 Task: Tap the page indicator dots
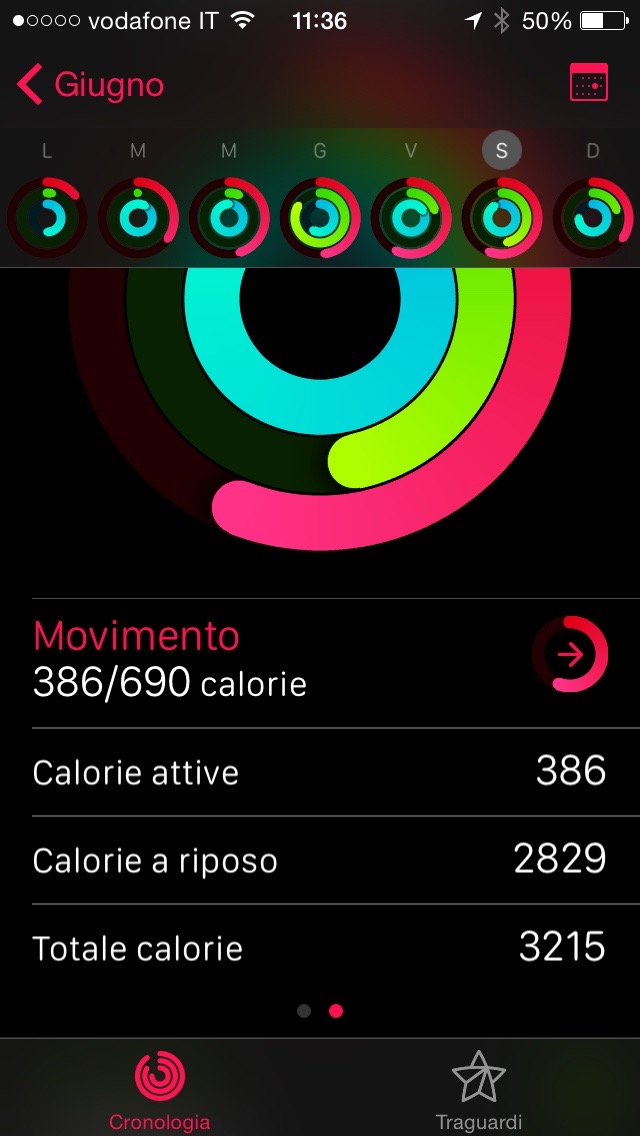(x=320, y=1011)
